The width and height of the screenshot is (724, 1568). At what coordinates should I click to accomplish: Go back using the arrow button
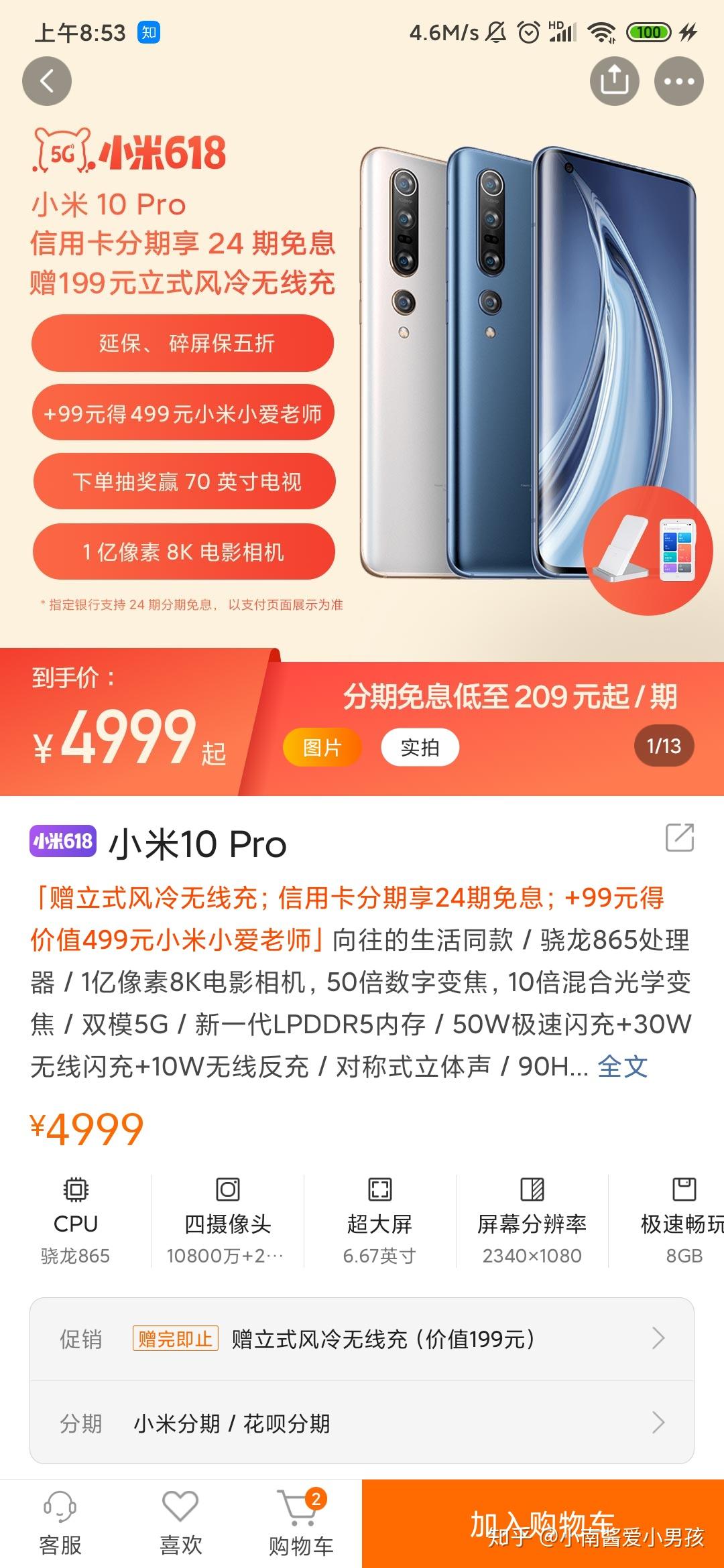pyautogui.click(x=47, y=81)
